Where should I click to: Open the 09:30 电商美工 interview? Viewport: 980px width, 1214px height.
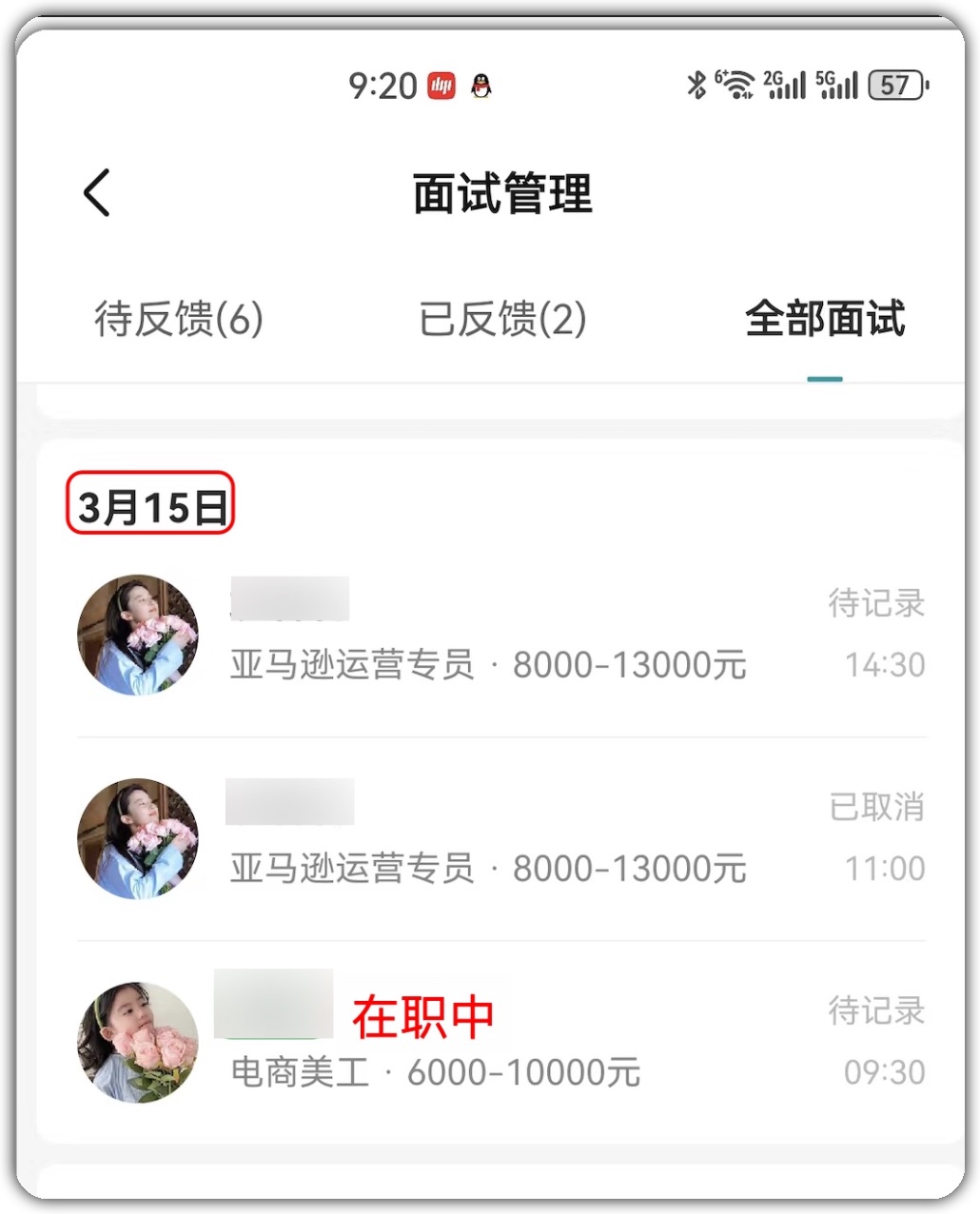point(500,1043)
